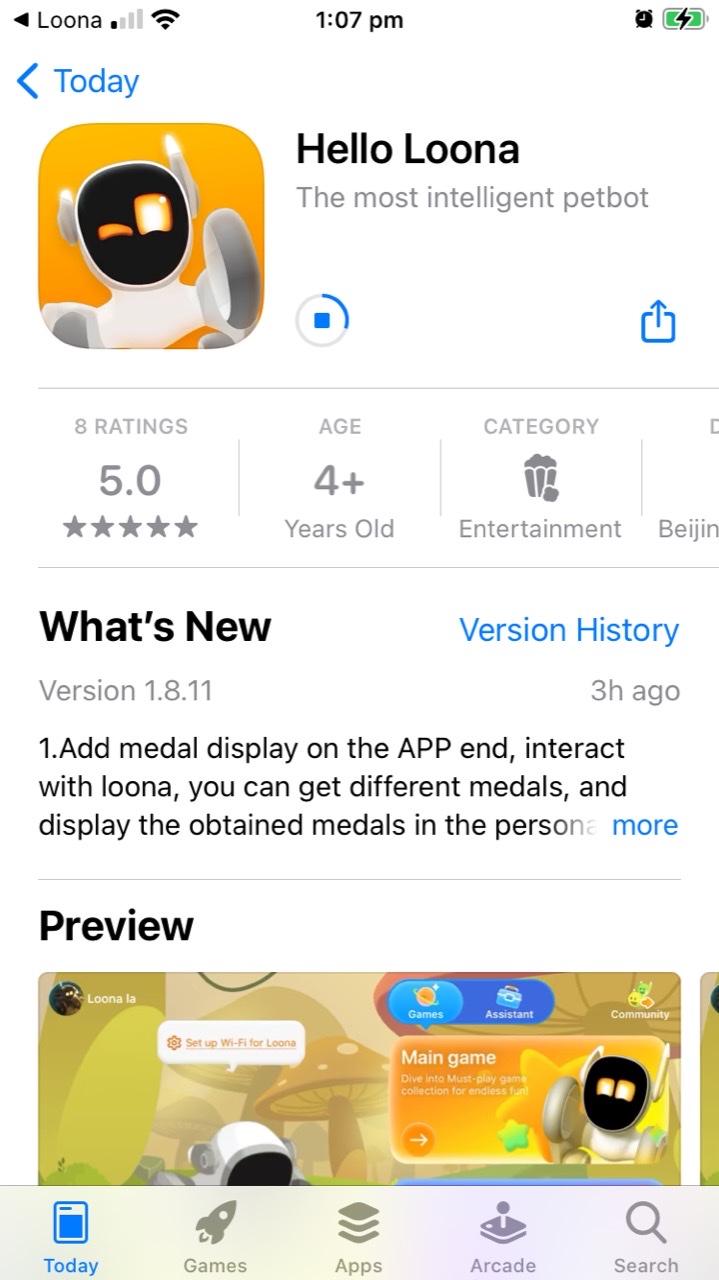
Task: Open Version History
Action: (x=568, y=630)
